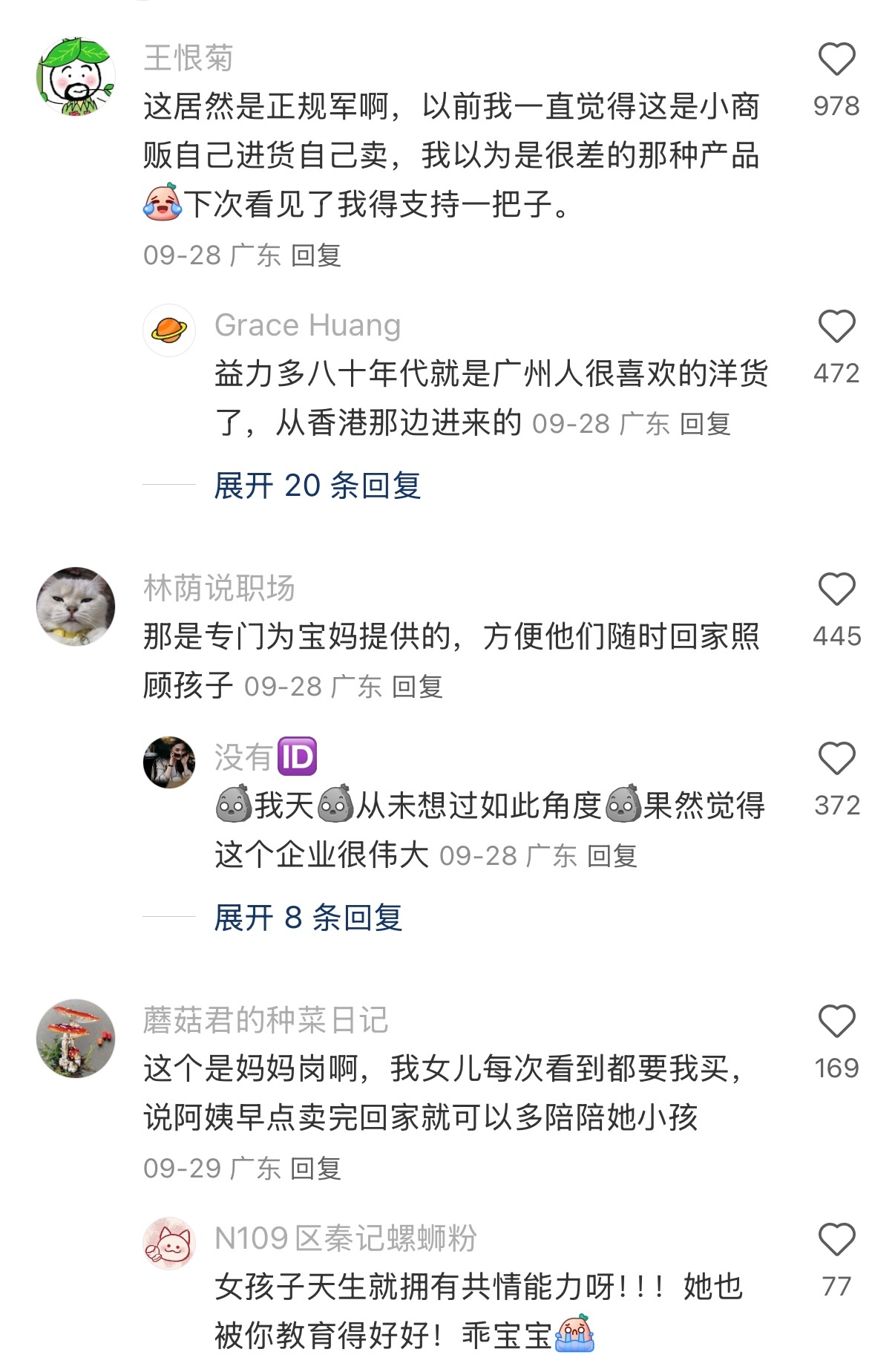Expand the 20 hidden replies
Viewport: 895px width, 1372px height.
point(317,486)
